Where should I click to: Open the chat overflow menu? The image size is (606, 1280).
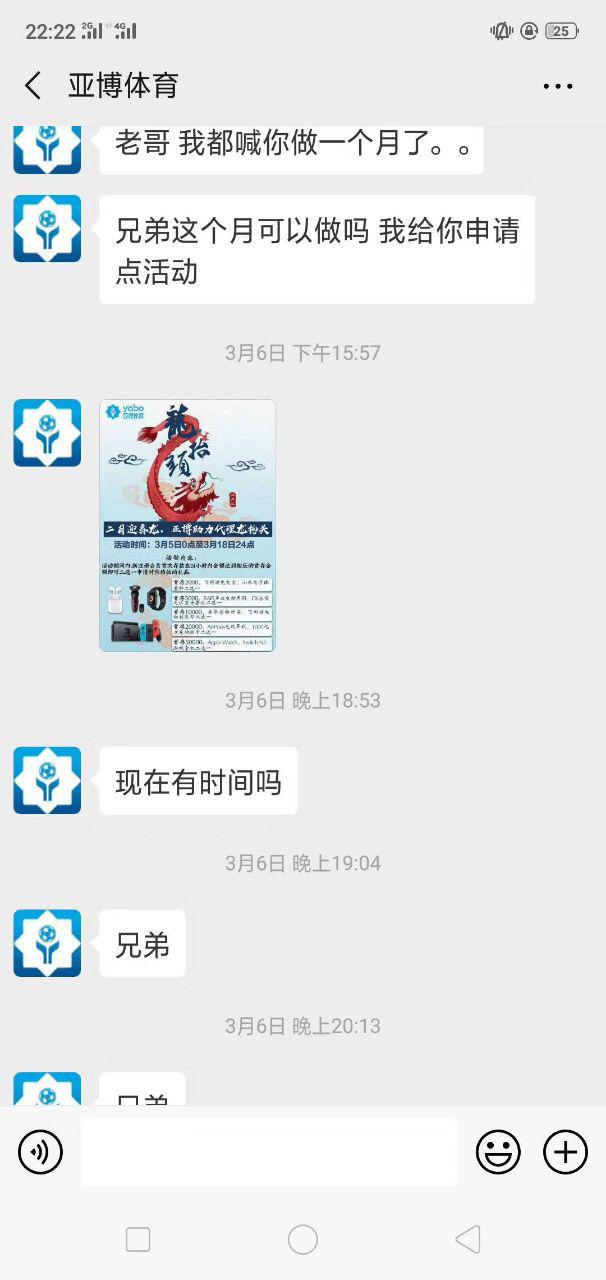[x=558, y=87]
